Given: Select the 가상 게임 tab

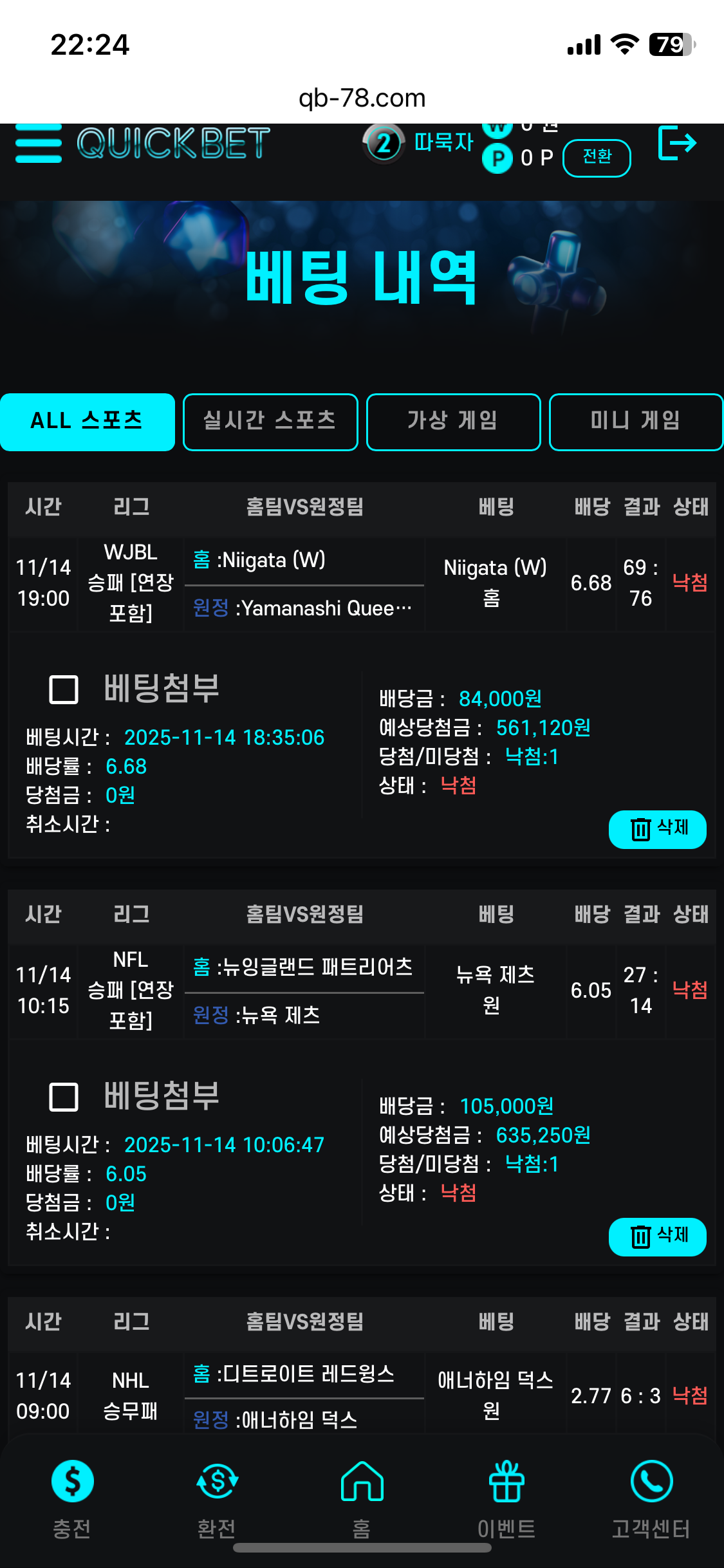Looking at the screenshot, I should 453,422.
